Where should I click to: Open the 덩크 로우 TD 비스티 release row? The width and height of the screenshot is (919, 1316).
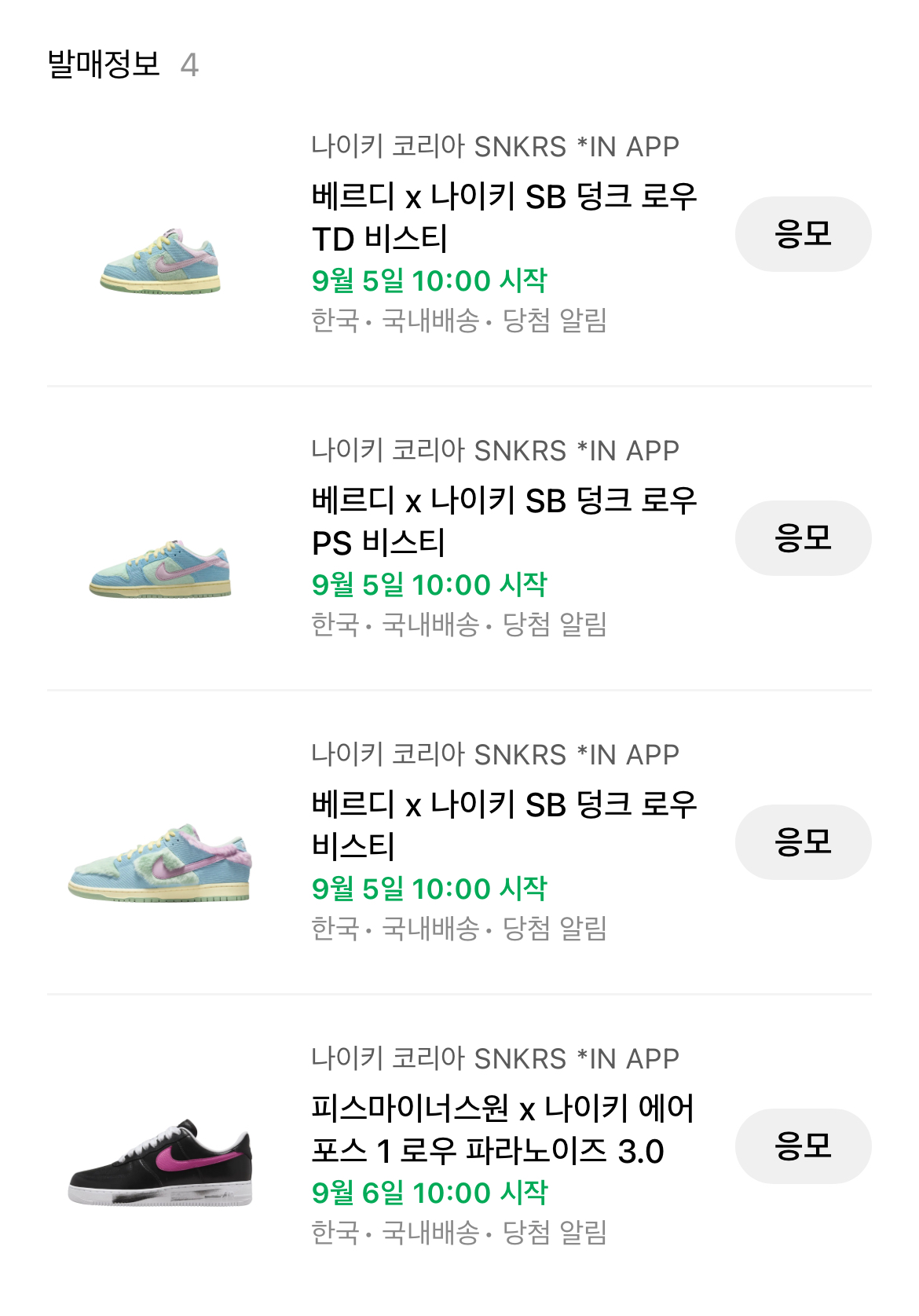click(x=503, y=218)
